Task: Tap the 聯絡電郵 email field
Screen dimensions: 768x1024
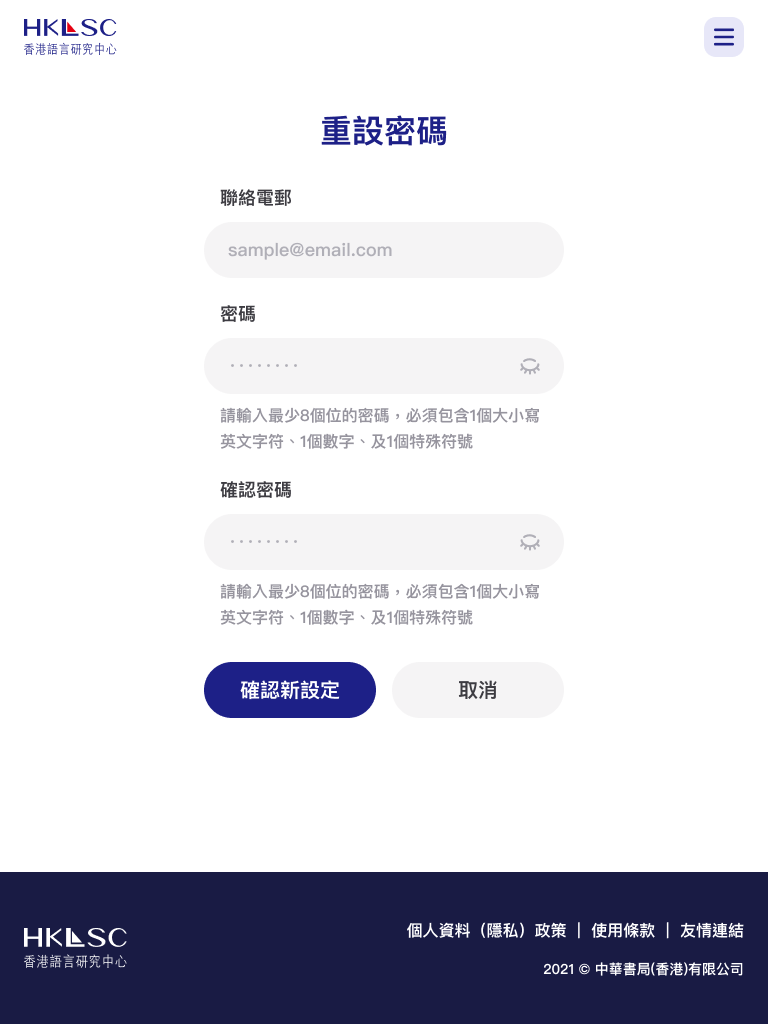Action: tap(383, 250)
